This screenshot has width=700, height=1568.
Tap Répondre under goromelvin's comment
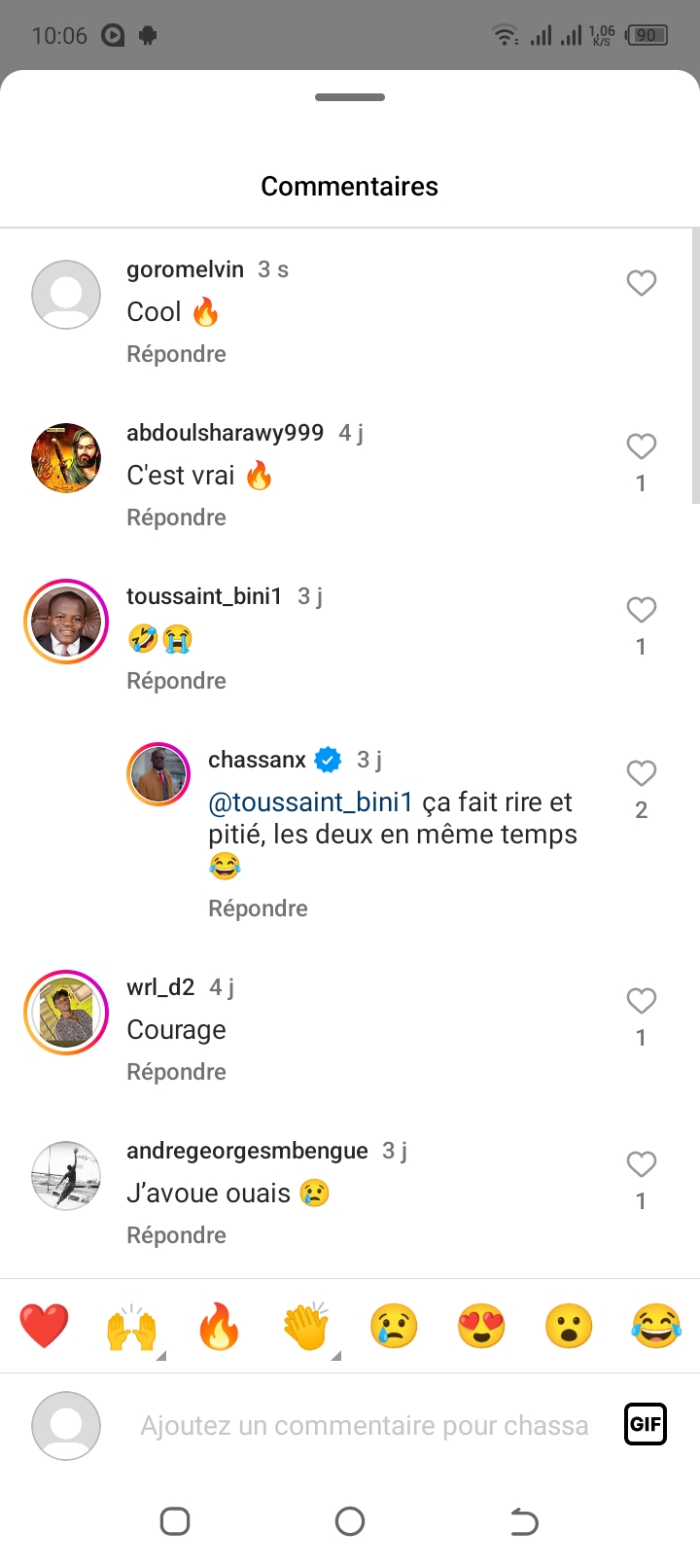[x=176, y=354]
